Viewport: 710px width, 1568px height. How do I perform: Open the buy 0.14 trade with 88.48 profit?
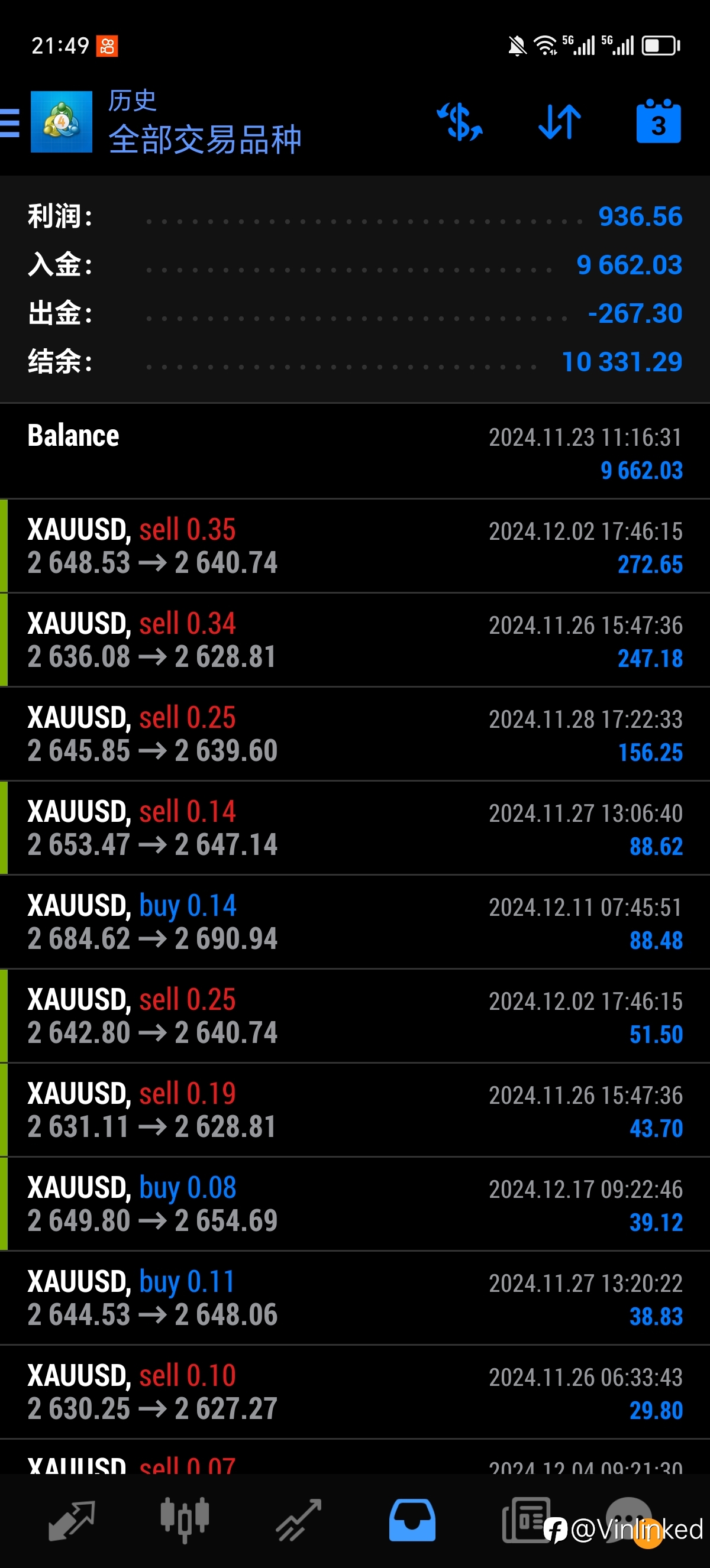[355, 922]
